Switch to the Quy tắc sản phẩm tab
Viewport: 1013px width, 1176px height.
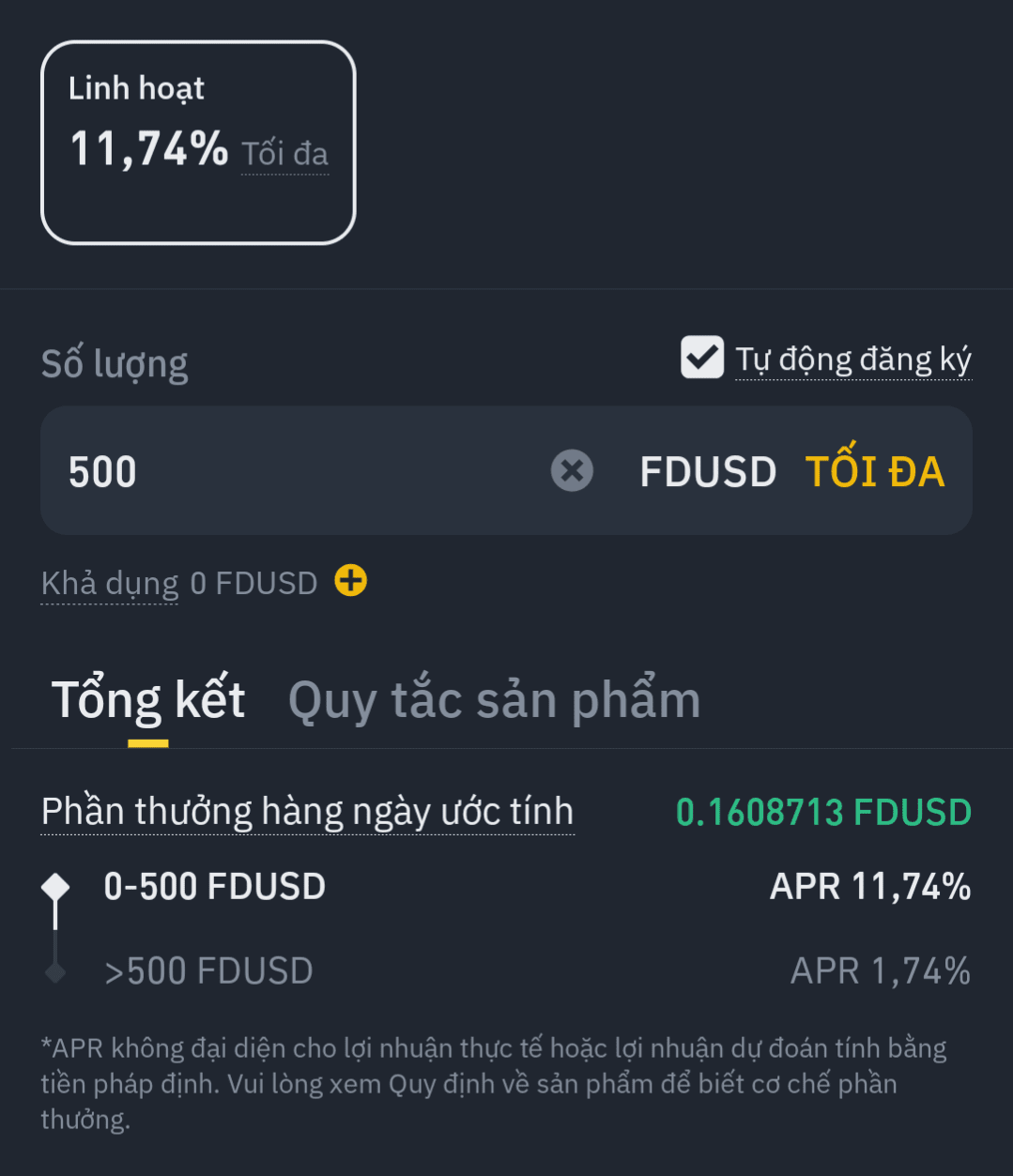pos(494,701)
